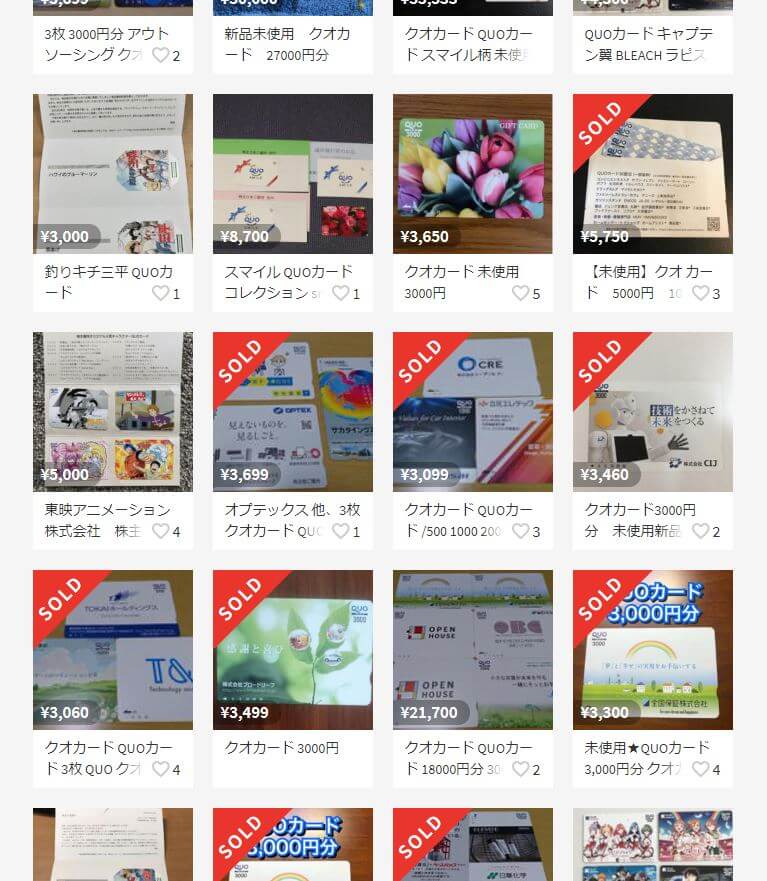The width and height of the screenshot is (767, 881).
Task: Open the クオカード3000円分 未使用新品 listing
Action: [652, 412]
